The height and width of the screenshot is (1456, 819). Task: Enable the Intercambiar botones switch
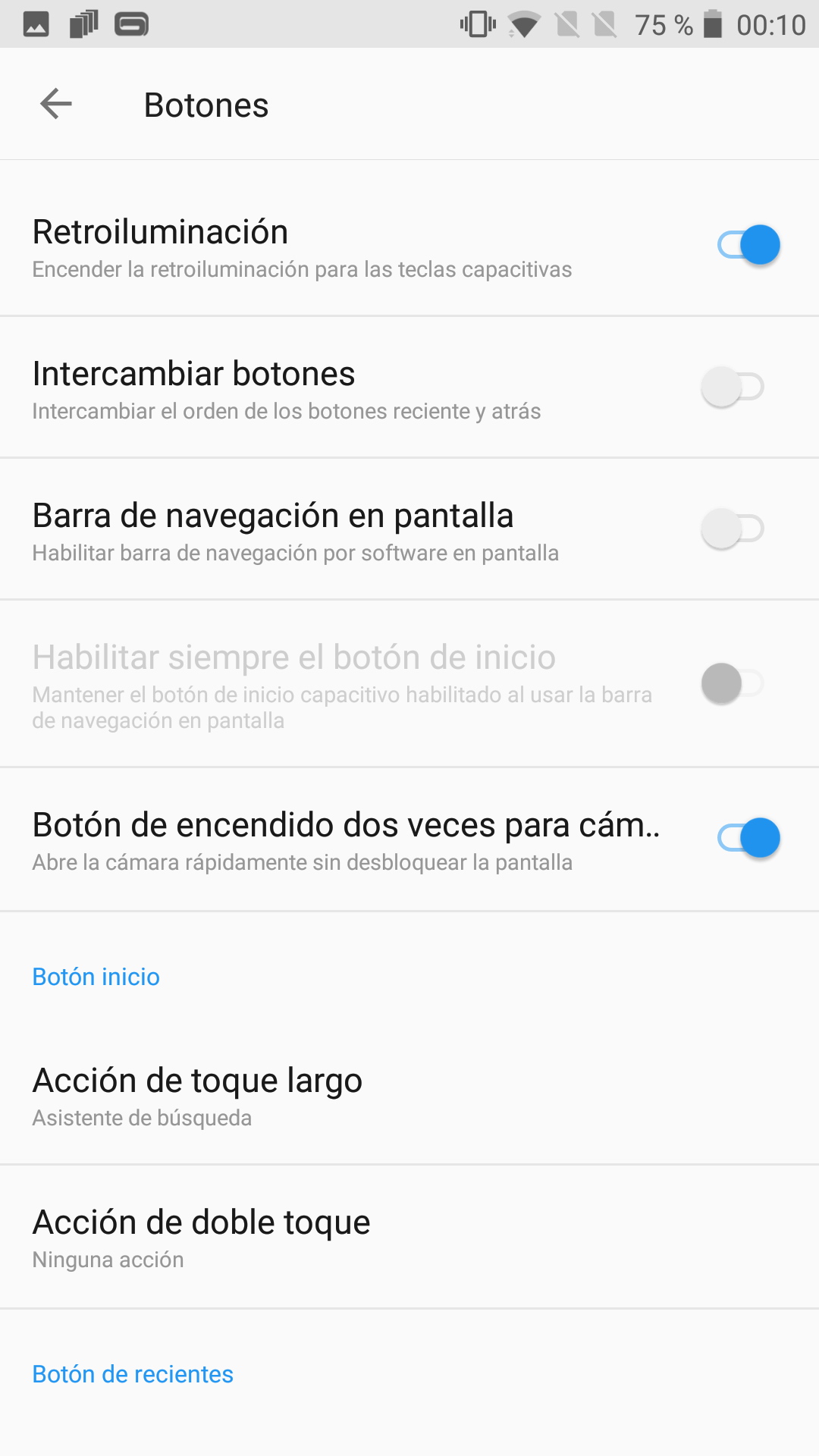[733, 387]
